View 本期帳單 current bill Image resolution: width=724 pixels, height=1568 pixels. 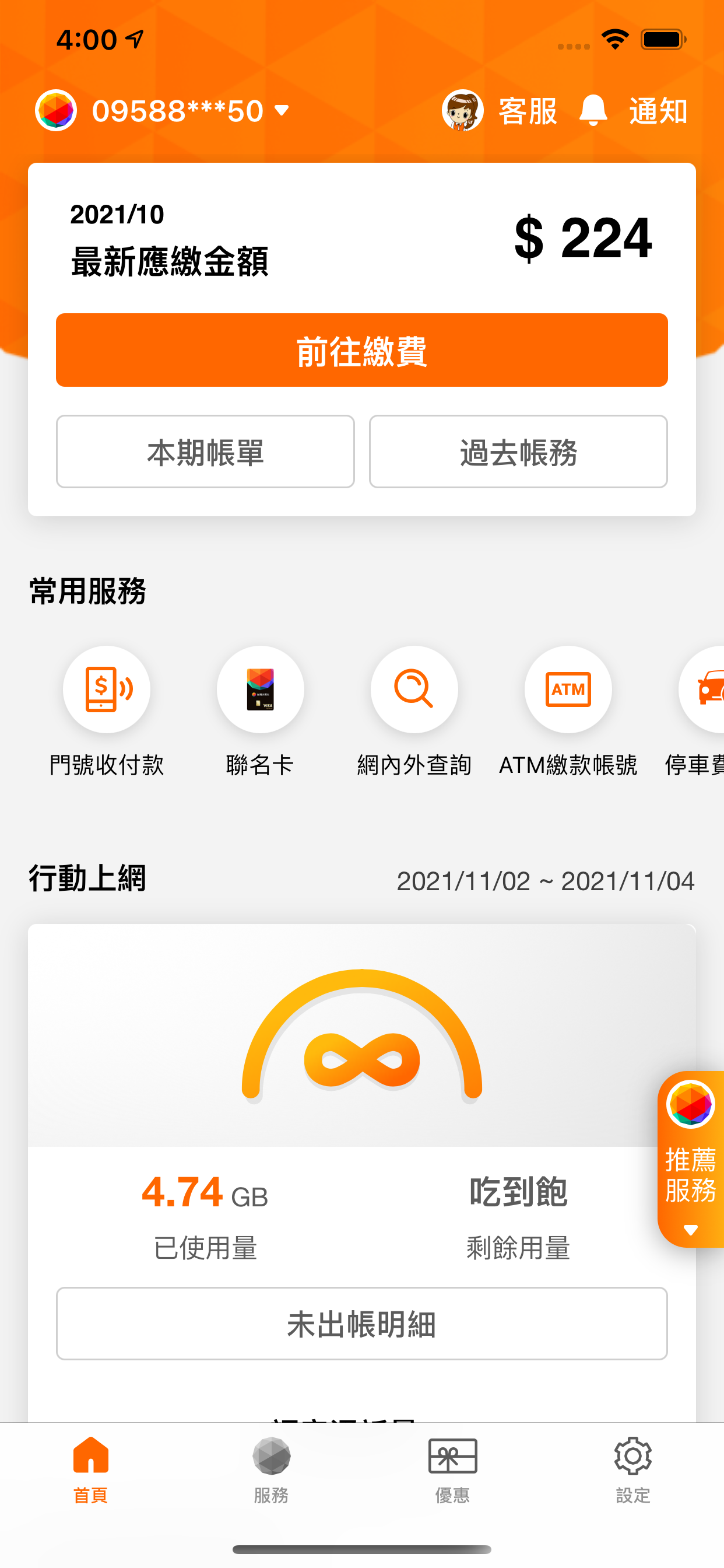pos(205,452)
